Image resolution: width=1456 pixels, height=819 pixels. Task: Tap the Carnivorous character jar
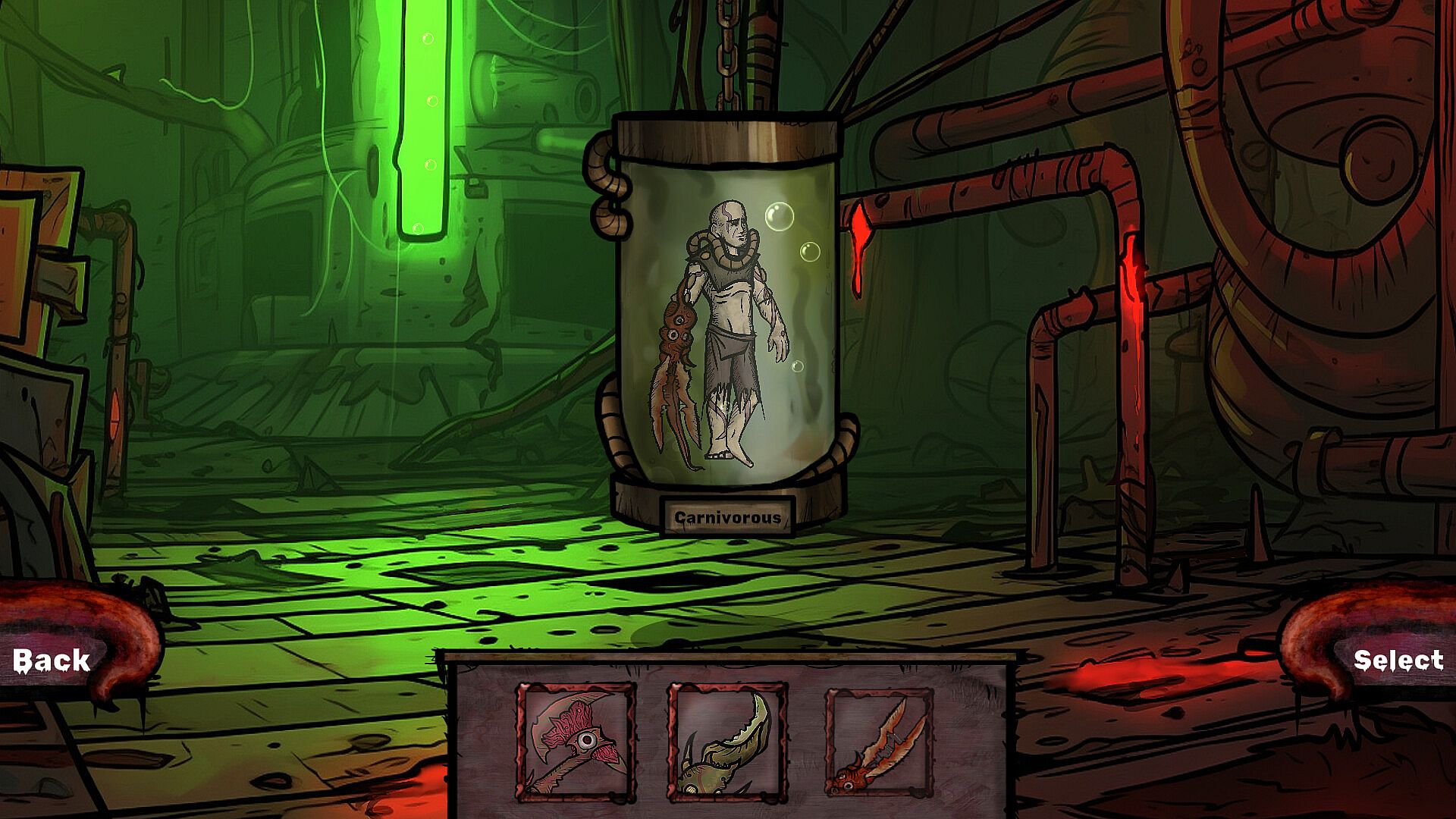726,318
